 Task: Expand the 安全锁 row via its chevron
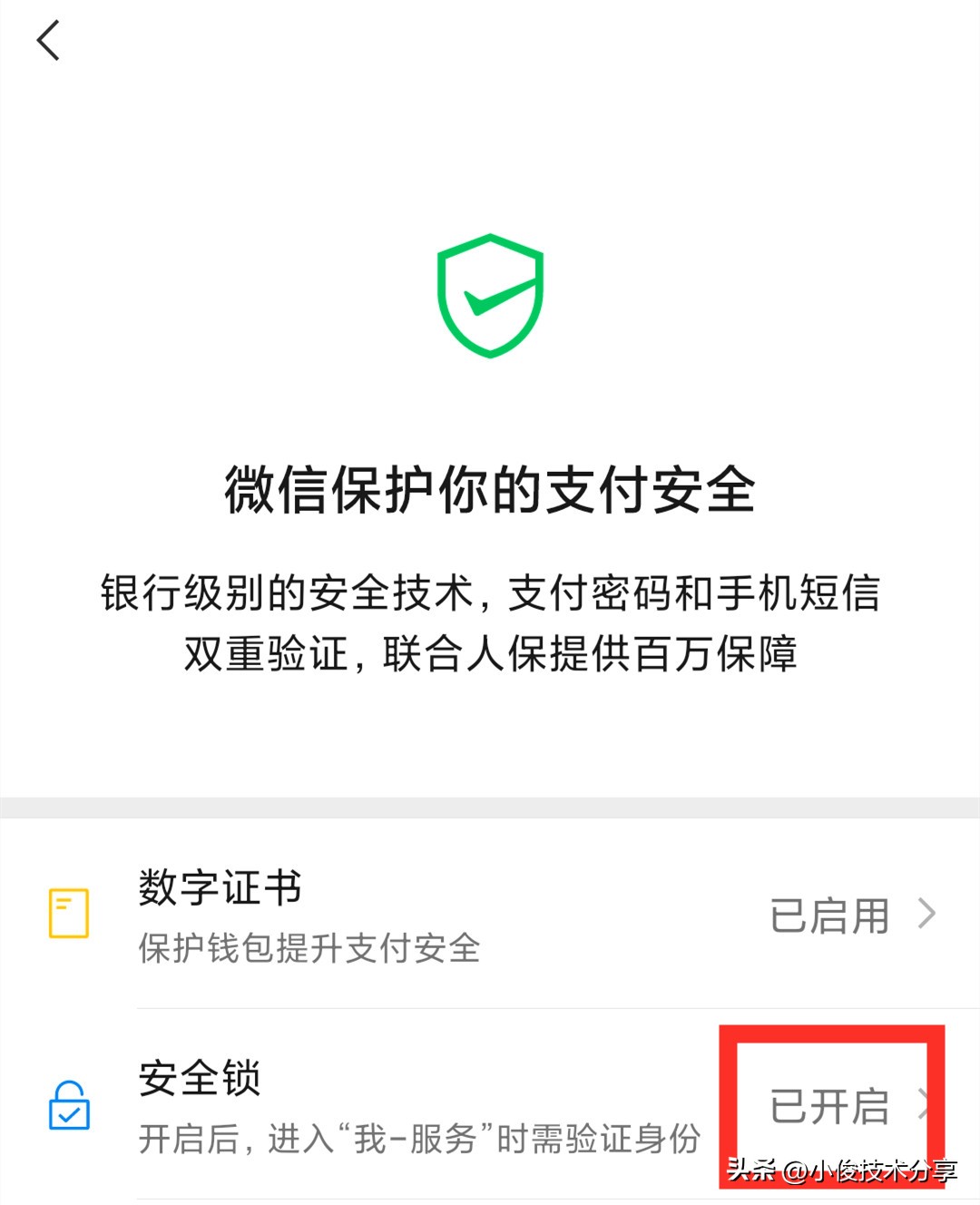point(926,1105)
